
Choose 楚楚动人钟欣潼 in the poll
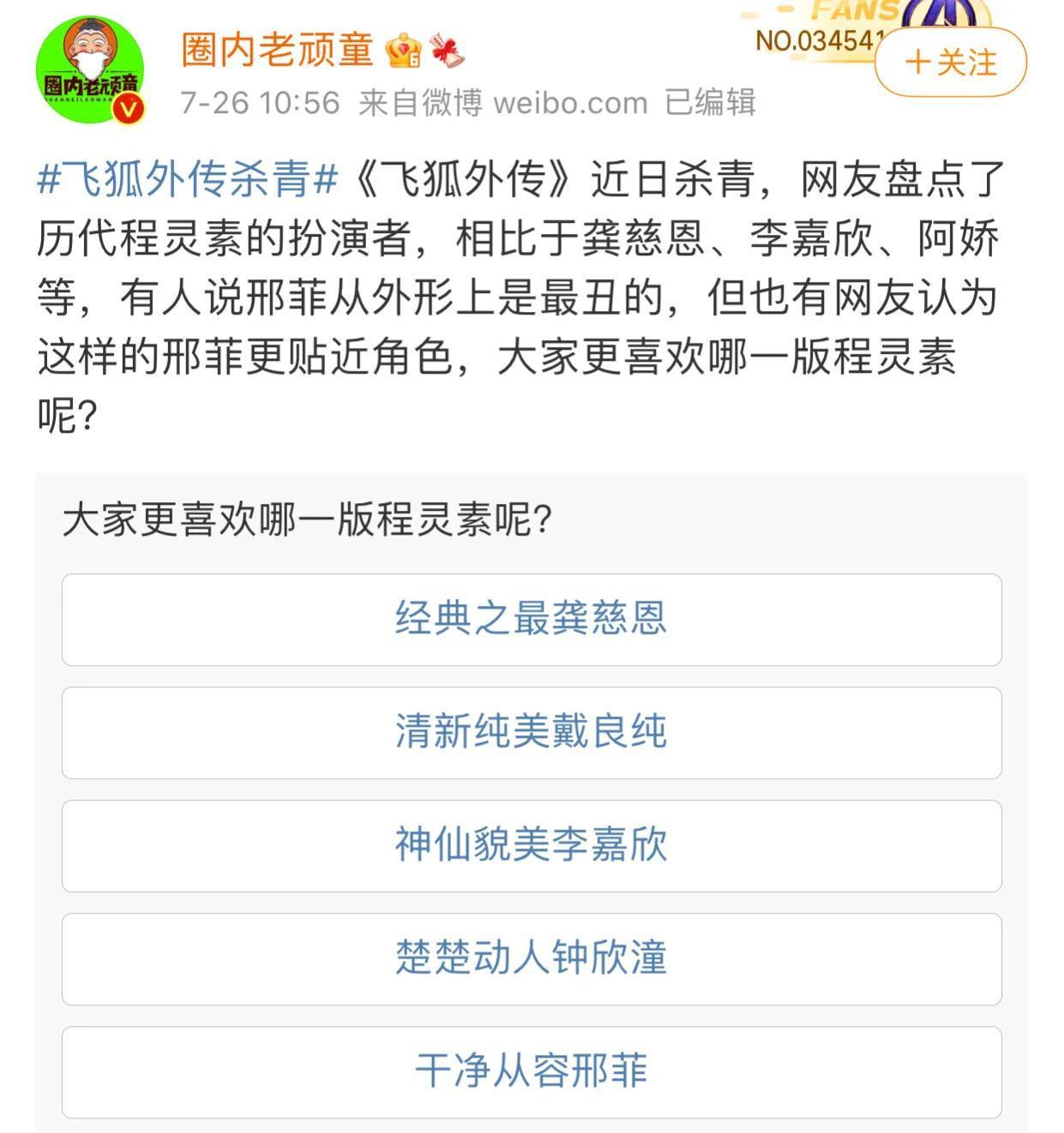coord(532,958)
